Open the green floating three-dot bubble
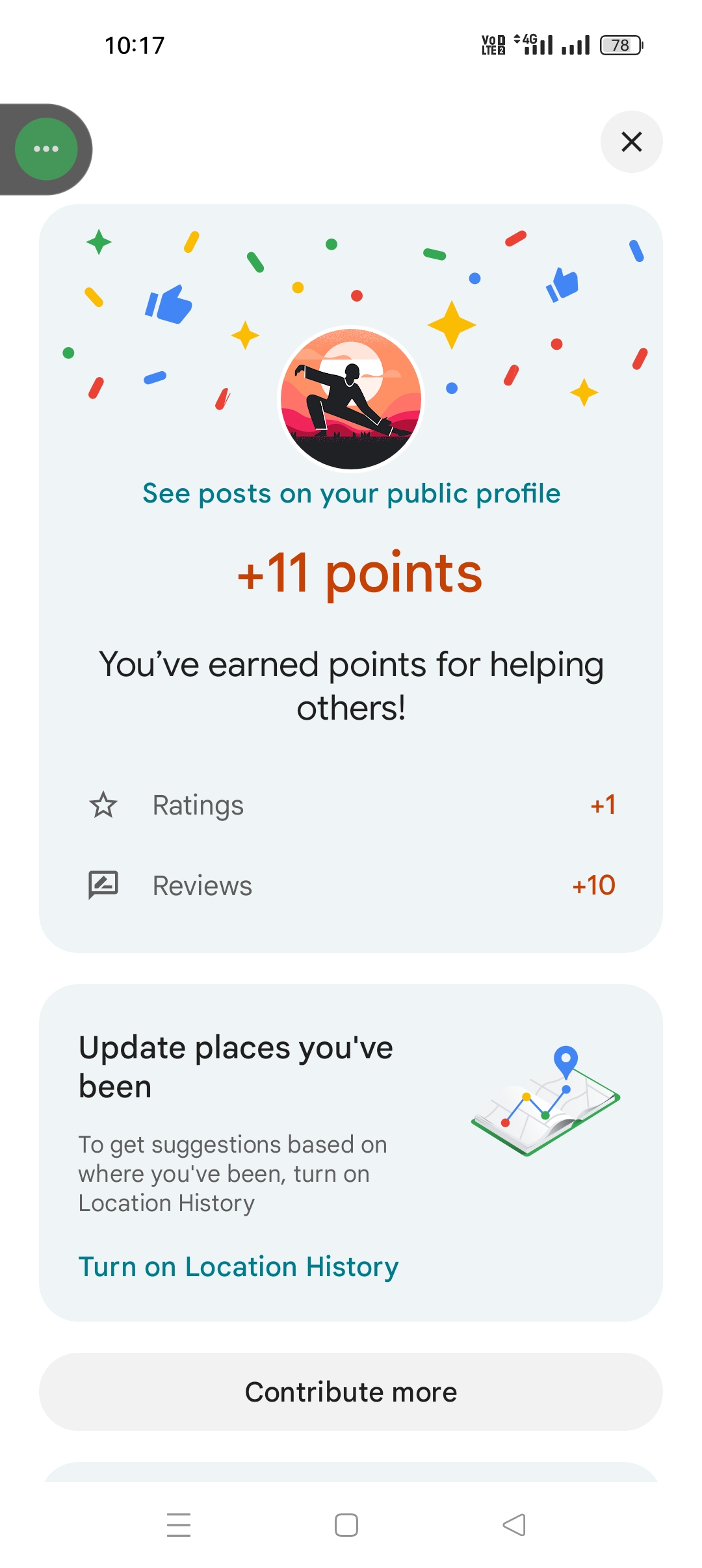The image size is (702, 1568). point(46,149)
